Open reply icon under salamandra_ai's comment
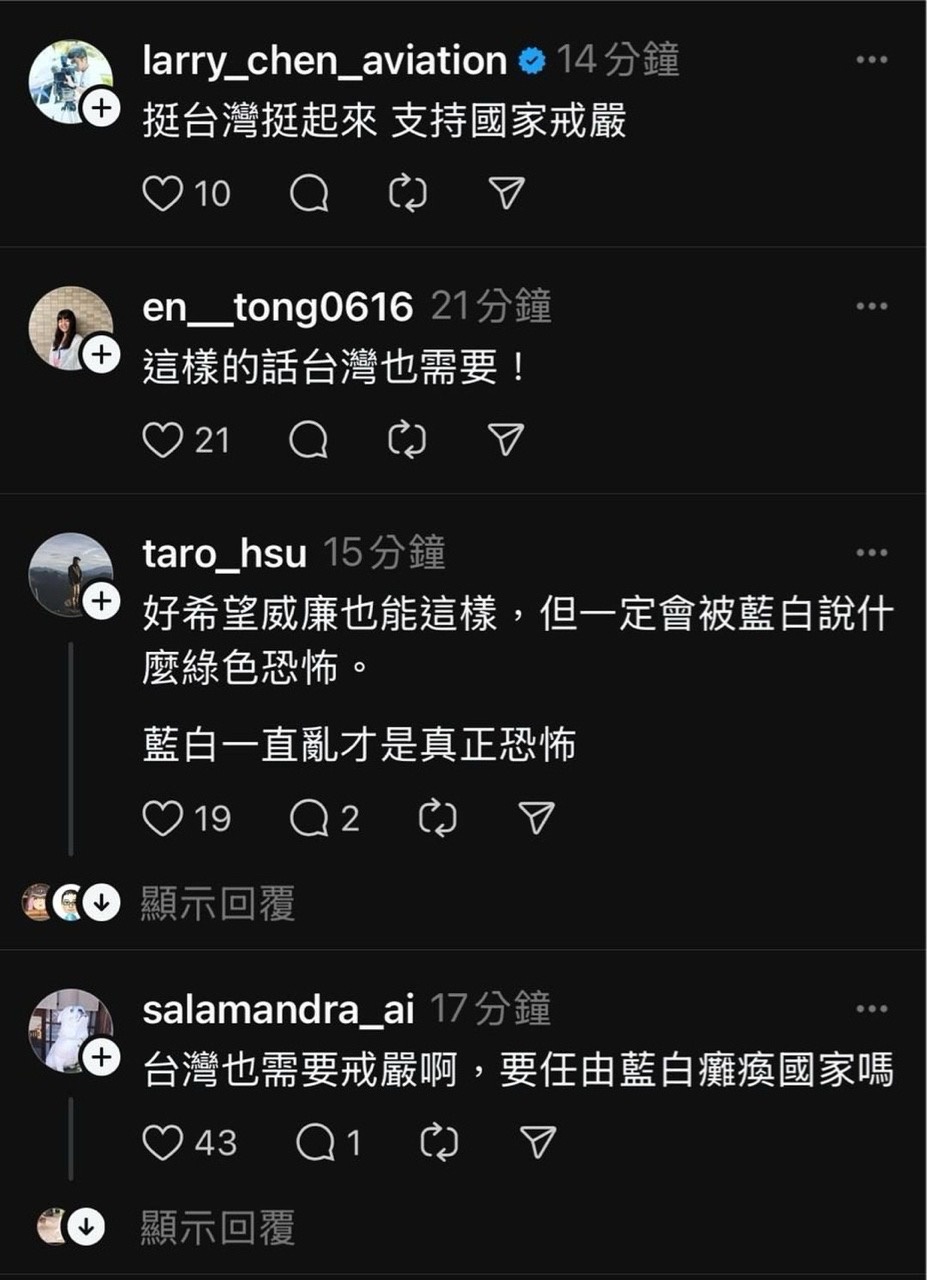 click(x=316, y=1142)
